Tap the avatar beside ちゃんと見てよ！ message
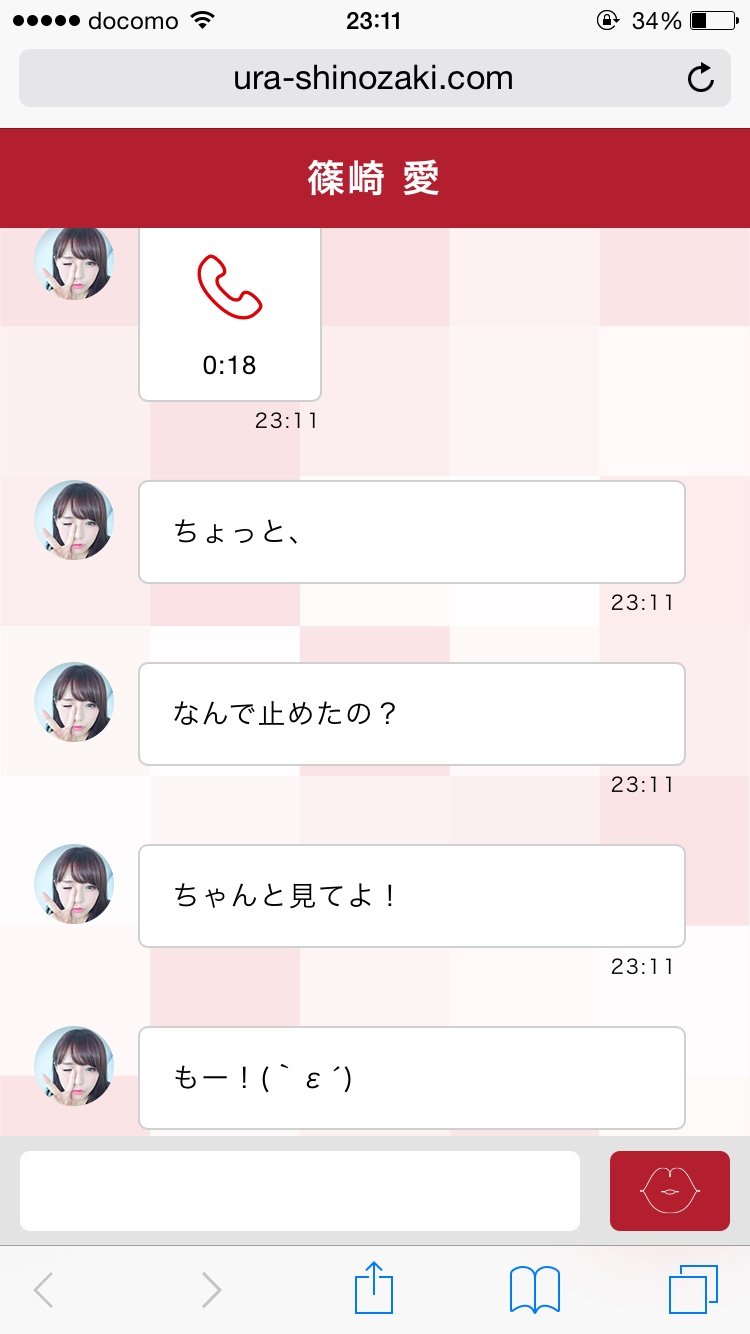The image size is (750, 1334). coord(74,884)
